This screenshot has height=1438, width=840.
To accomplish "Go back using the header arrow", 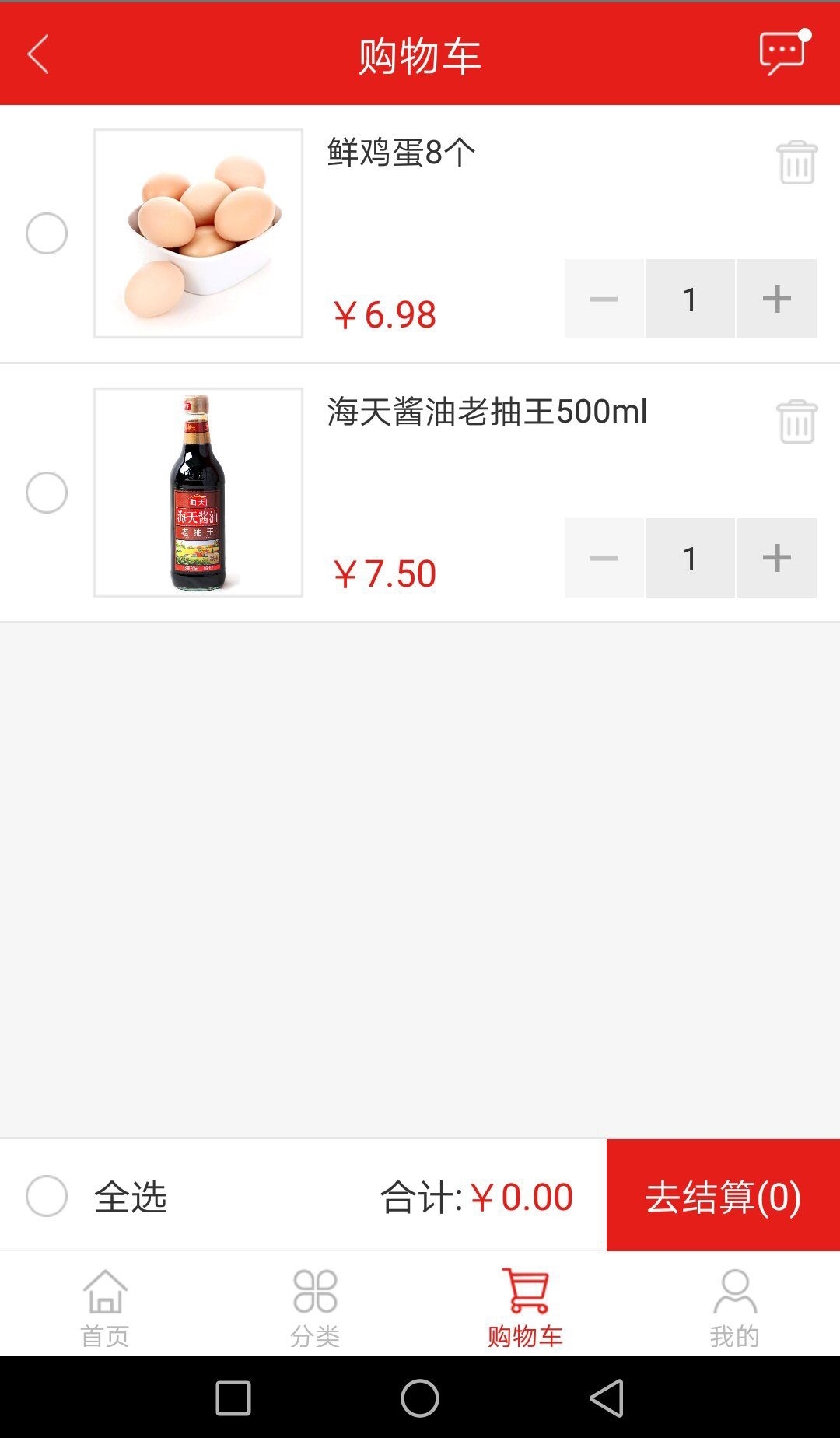I will click(x=39, y=54).
